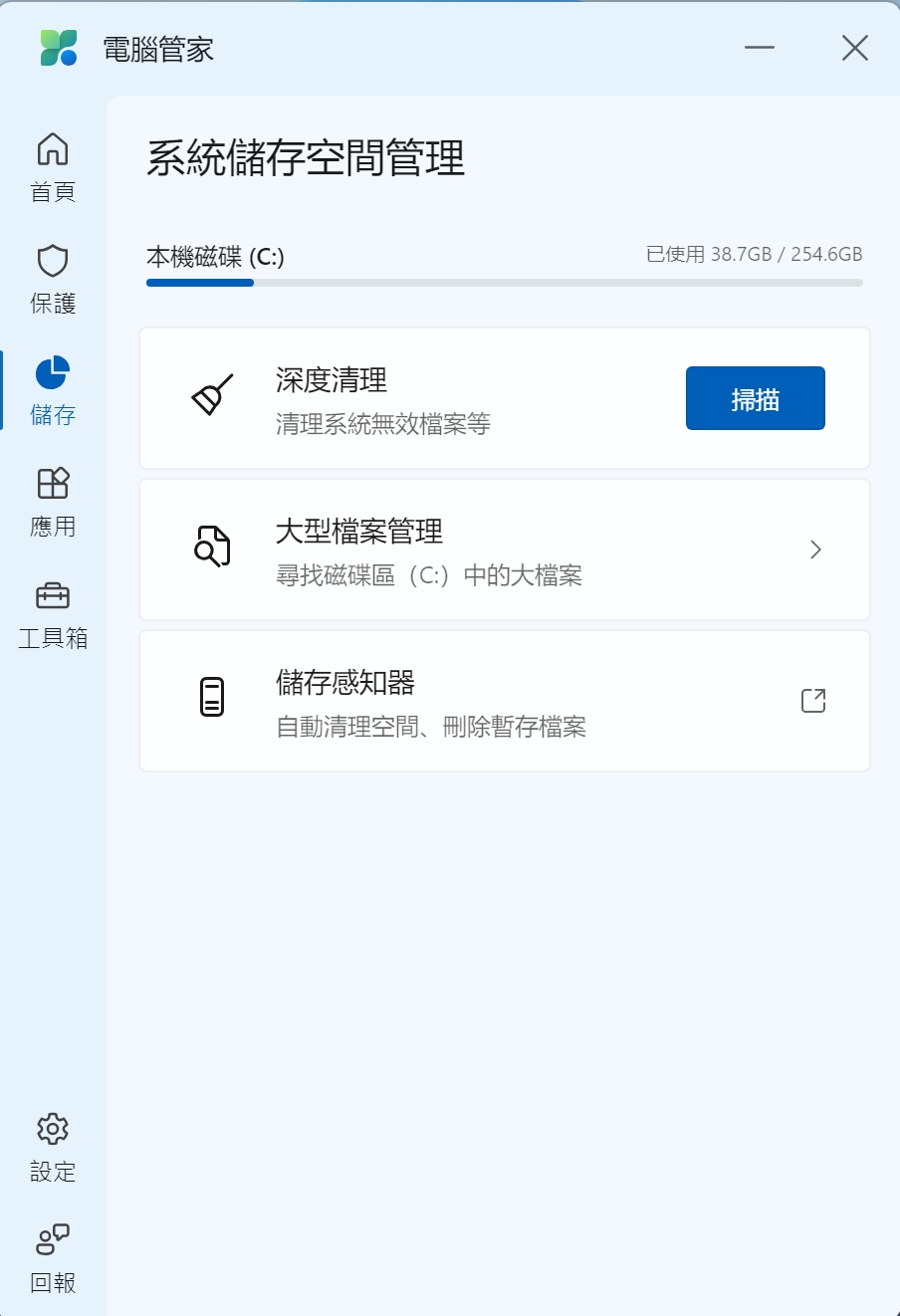Go to the 首頁 tab
900x1316 pixels.
(x=53, y=167)
